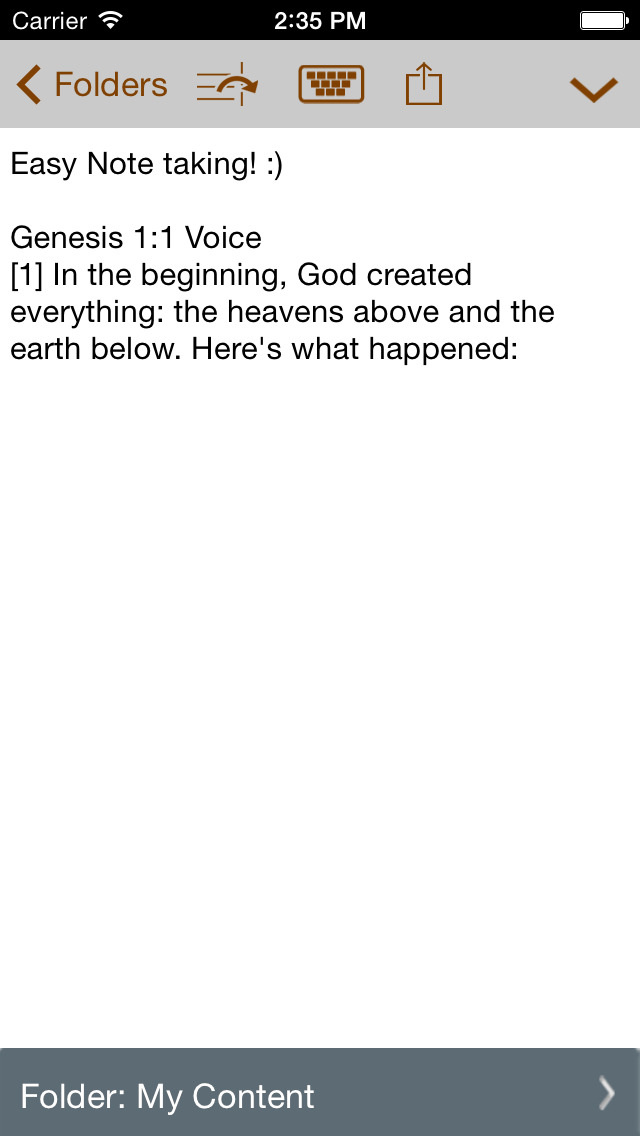
Task: Tap into the note text area
Action: [320, 588]
